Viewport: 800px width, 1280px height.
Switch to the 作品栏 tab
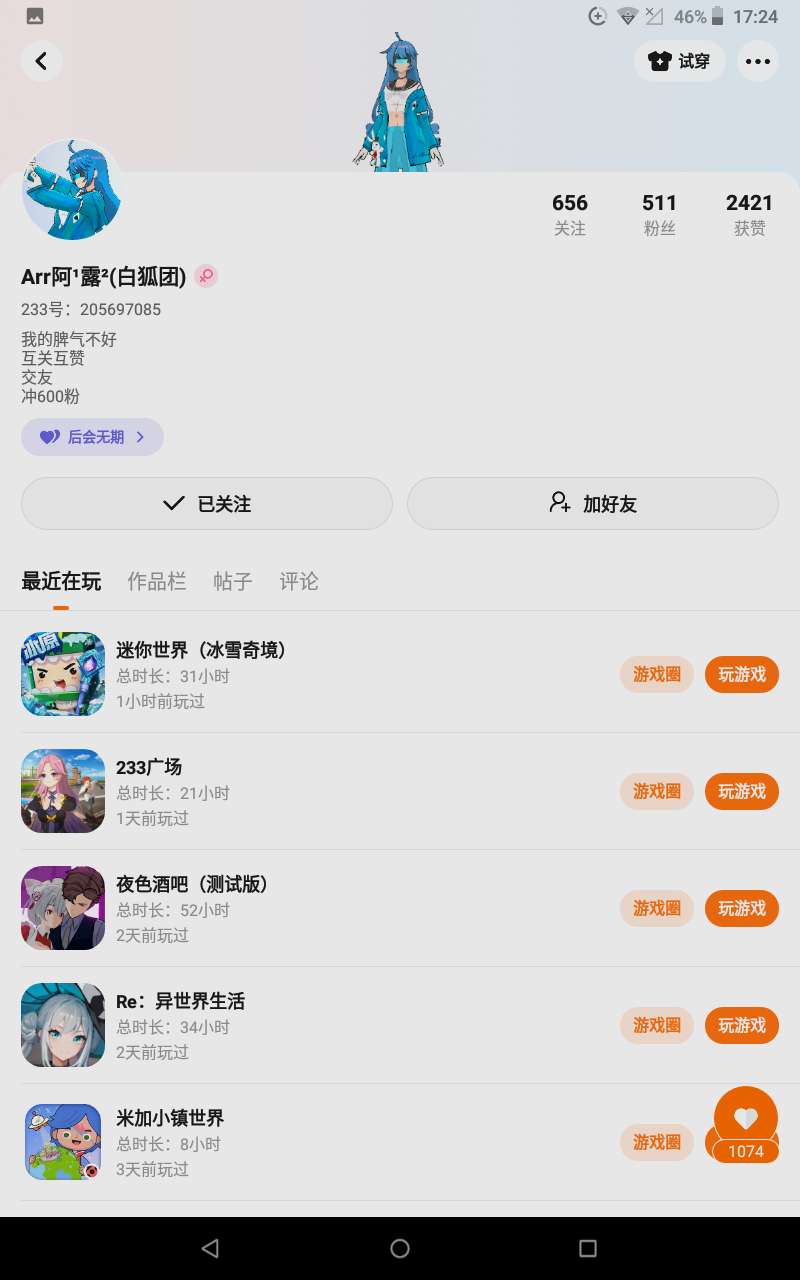coord(157,581)
